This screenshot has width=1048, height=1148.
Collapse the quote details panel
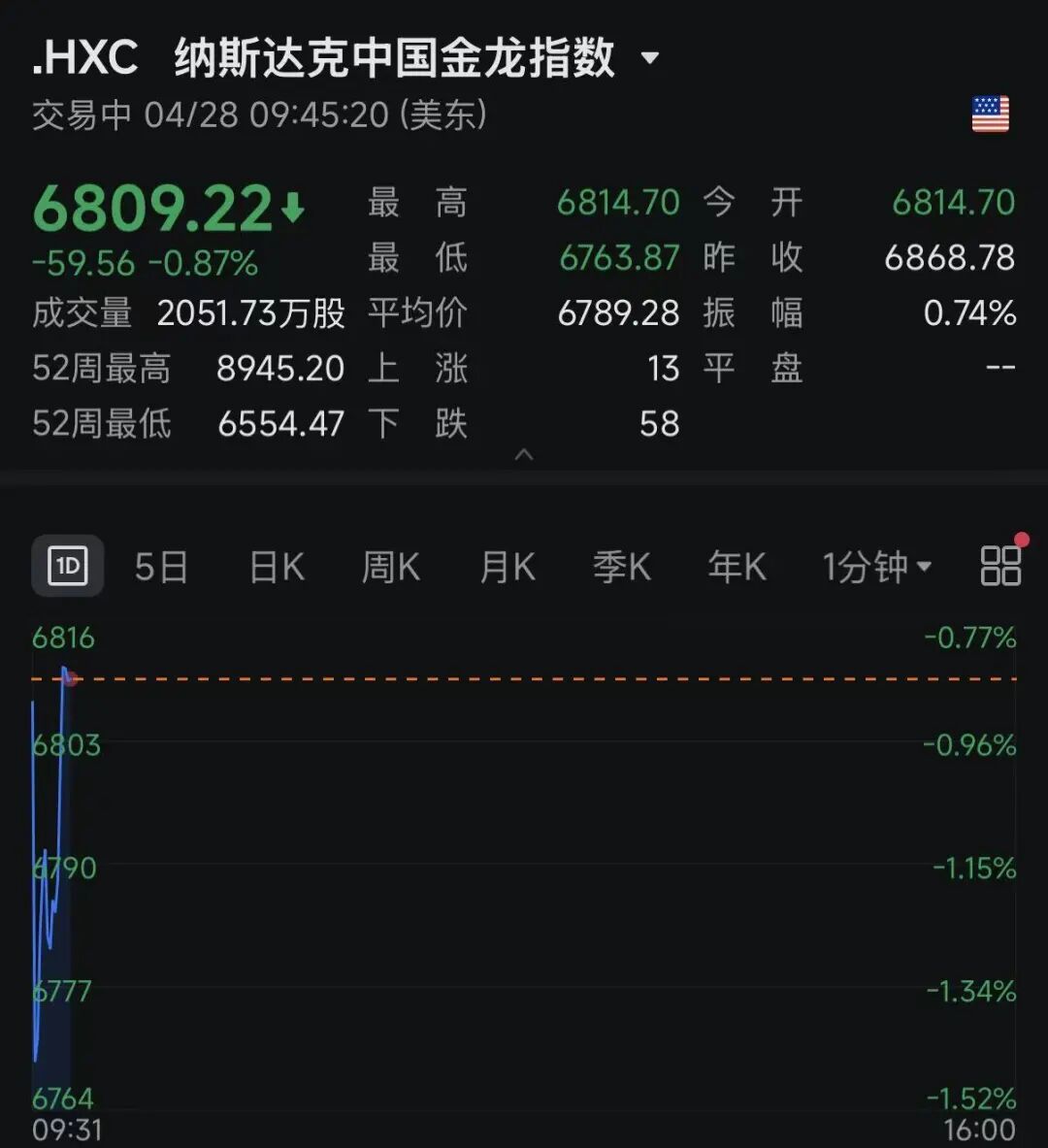(524, 454)
